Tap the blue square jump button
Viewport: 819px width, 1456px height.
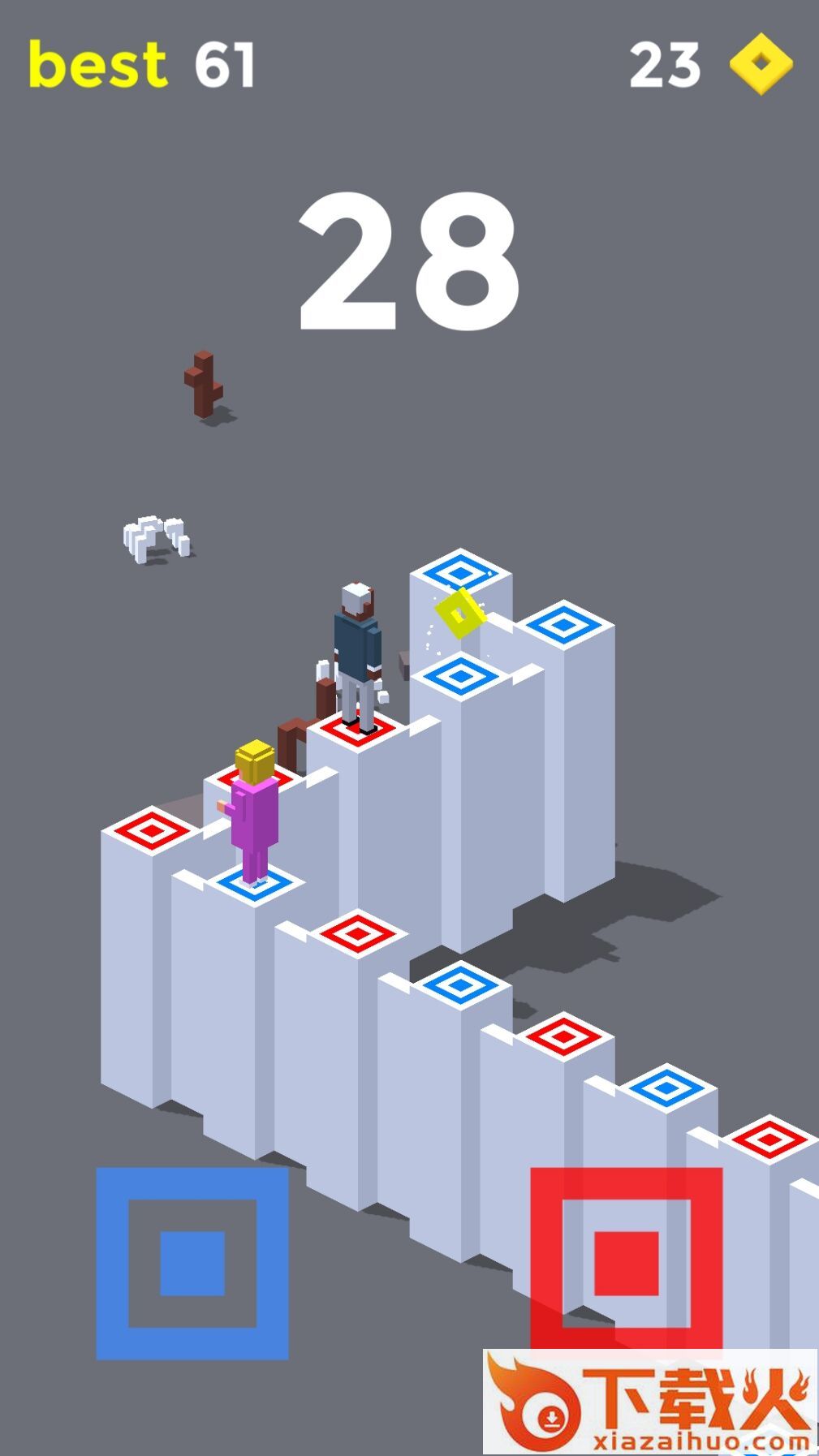192,1264
